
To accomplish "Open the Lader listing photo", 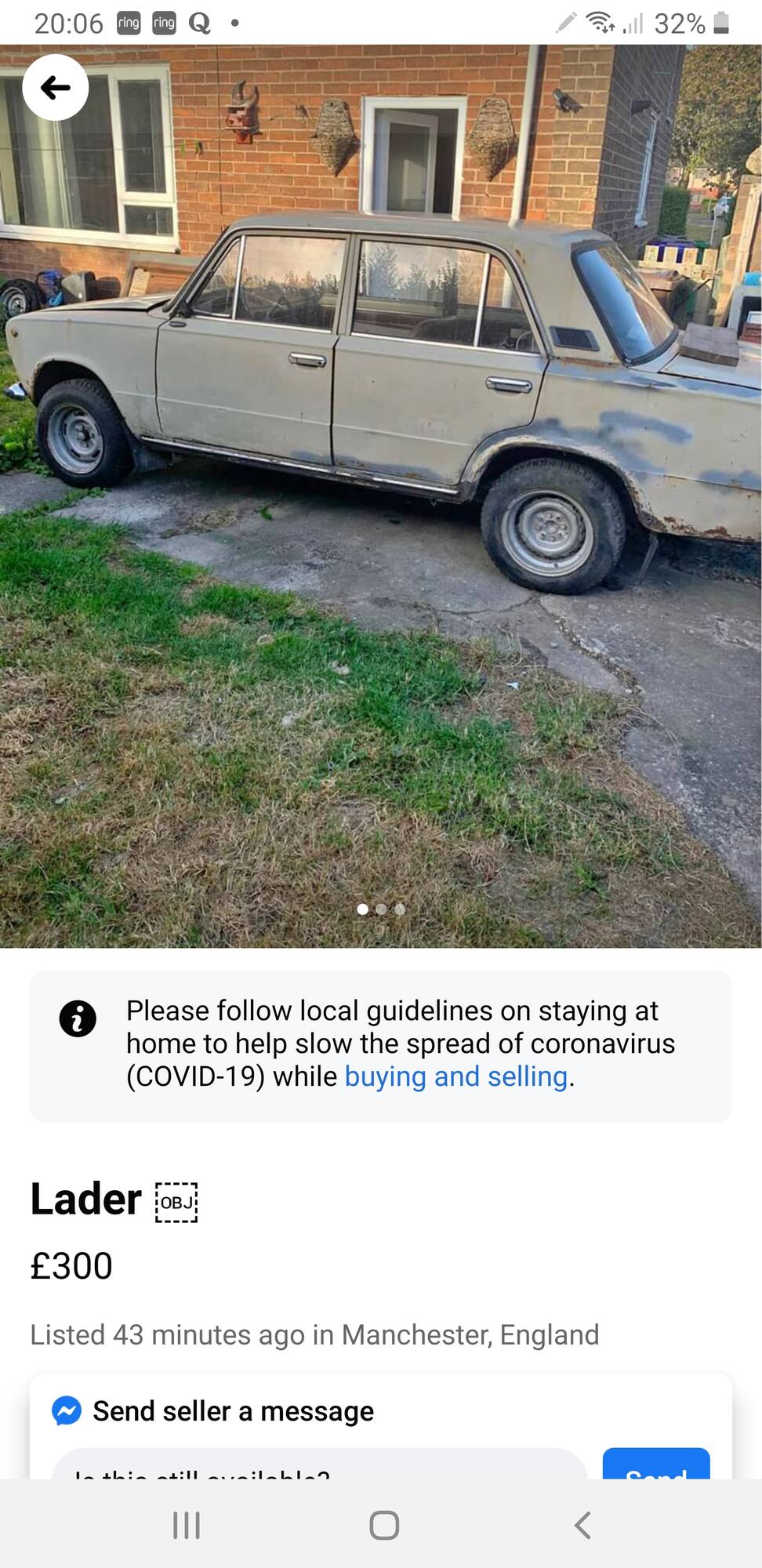I will pos(381,495).
